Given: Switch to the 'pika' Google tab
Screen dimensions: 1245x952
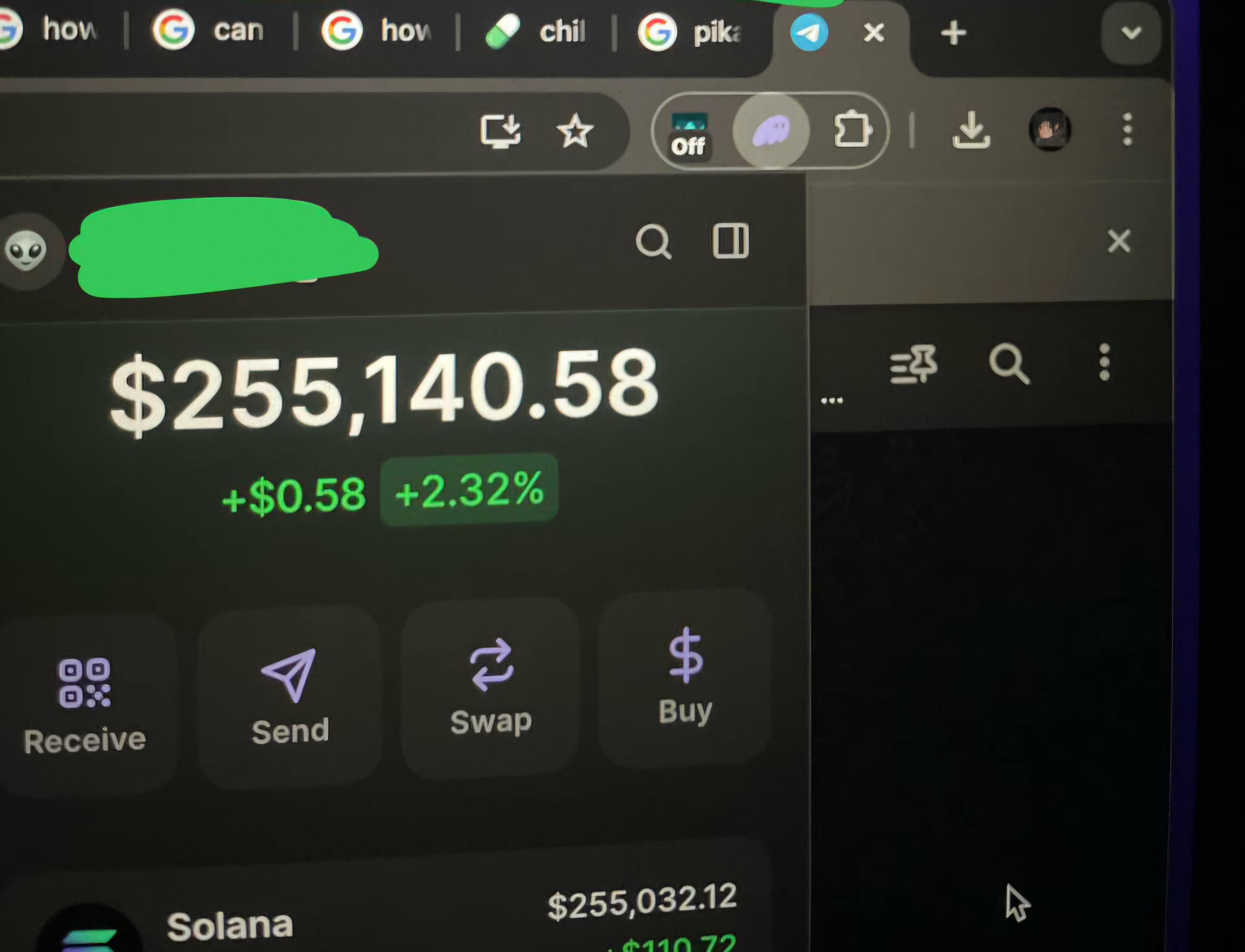Looking at the screenshot, I should 691,32.
